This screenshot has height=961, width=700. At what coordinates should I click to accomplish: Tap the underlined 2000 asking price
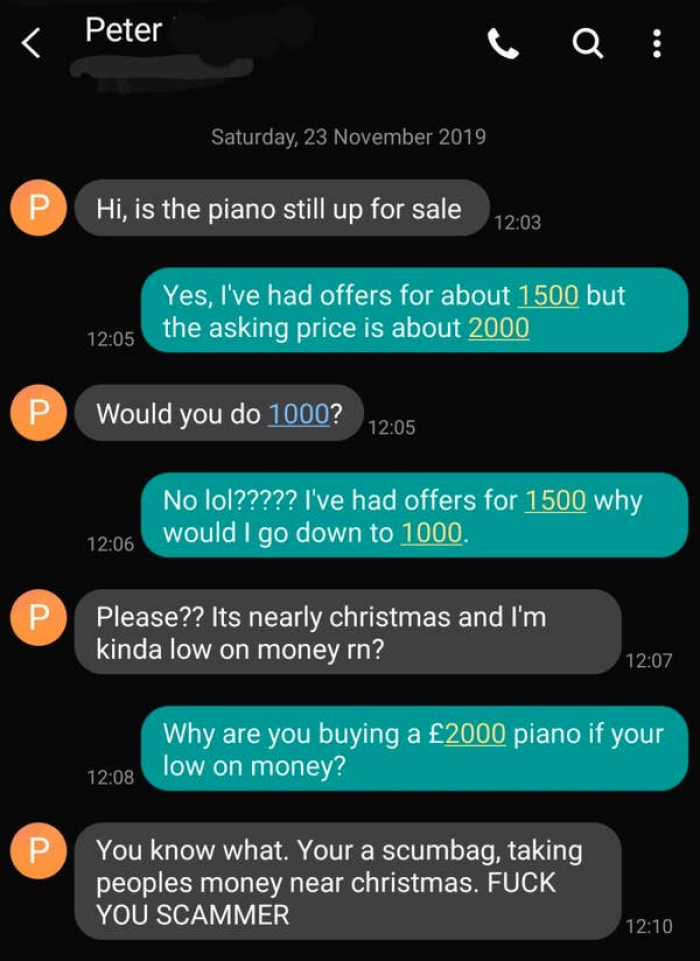click(x=498, y=328)
